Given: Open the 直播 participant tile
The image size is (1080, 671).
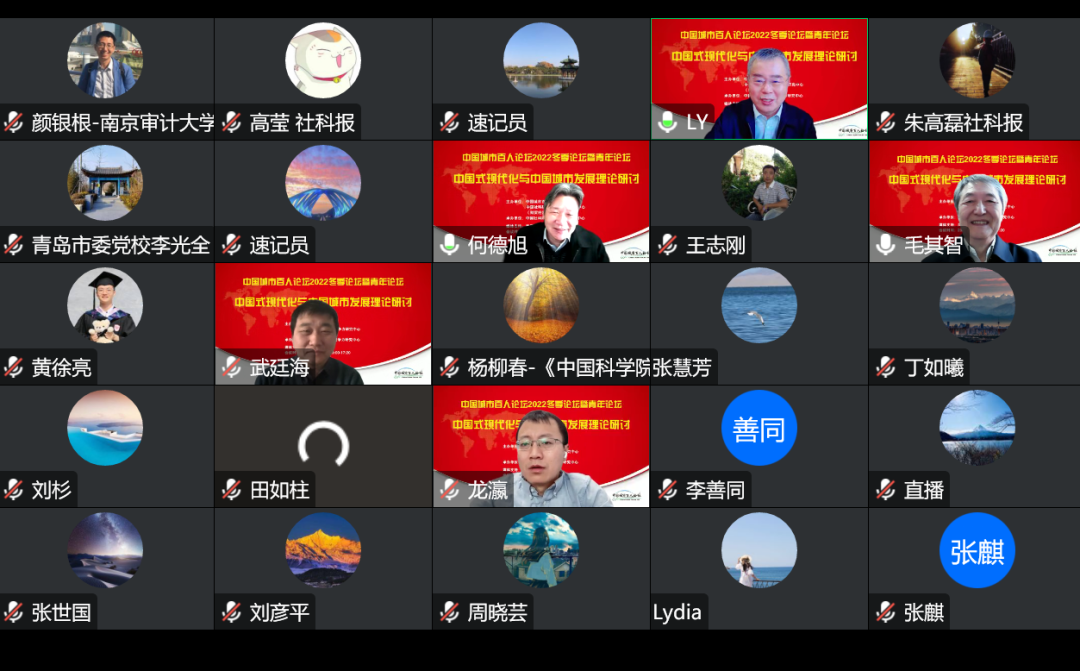Looking at the screenshot, I should [x=976, y=445].
